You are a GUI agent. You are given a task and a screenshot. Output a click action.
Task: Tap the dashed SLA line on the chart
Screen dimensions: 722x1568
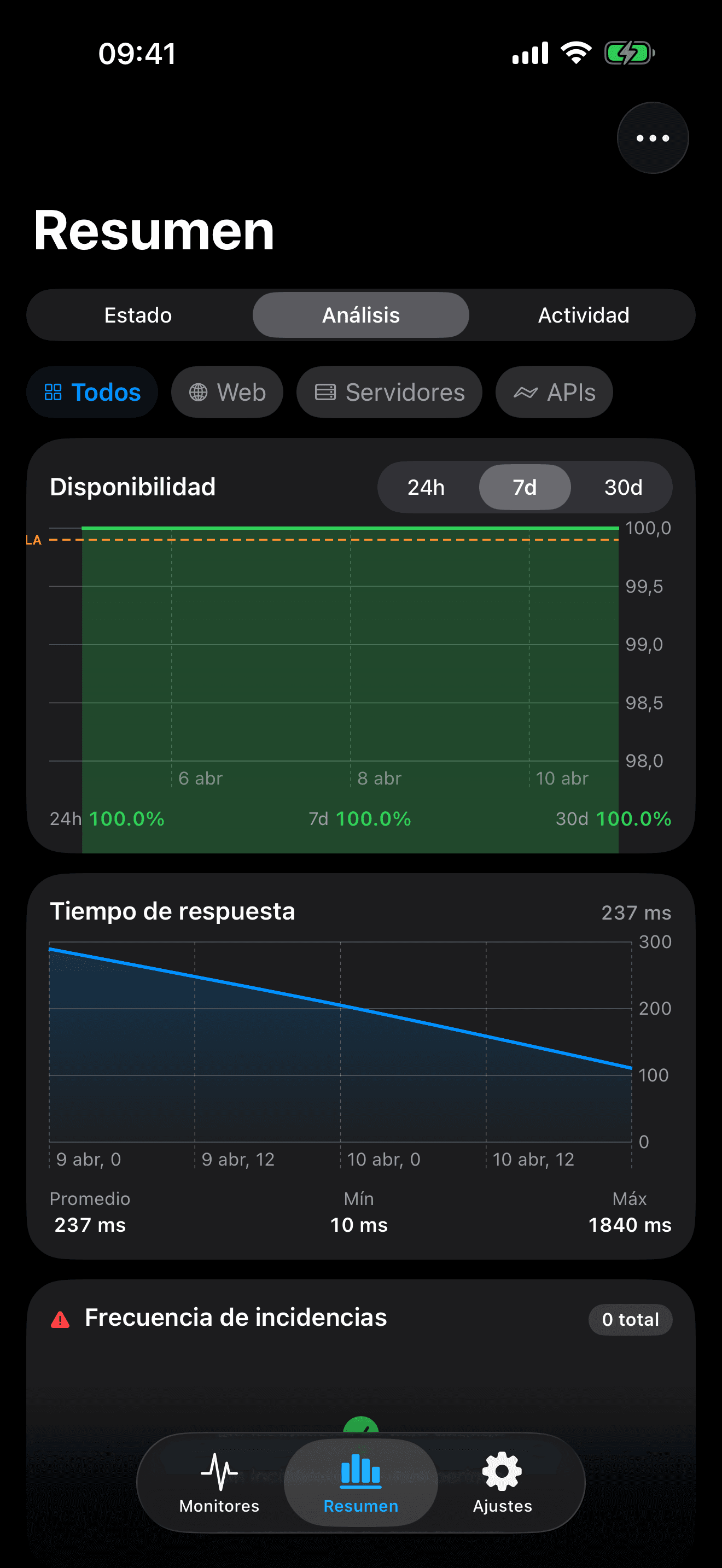click(335, 539)
